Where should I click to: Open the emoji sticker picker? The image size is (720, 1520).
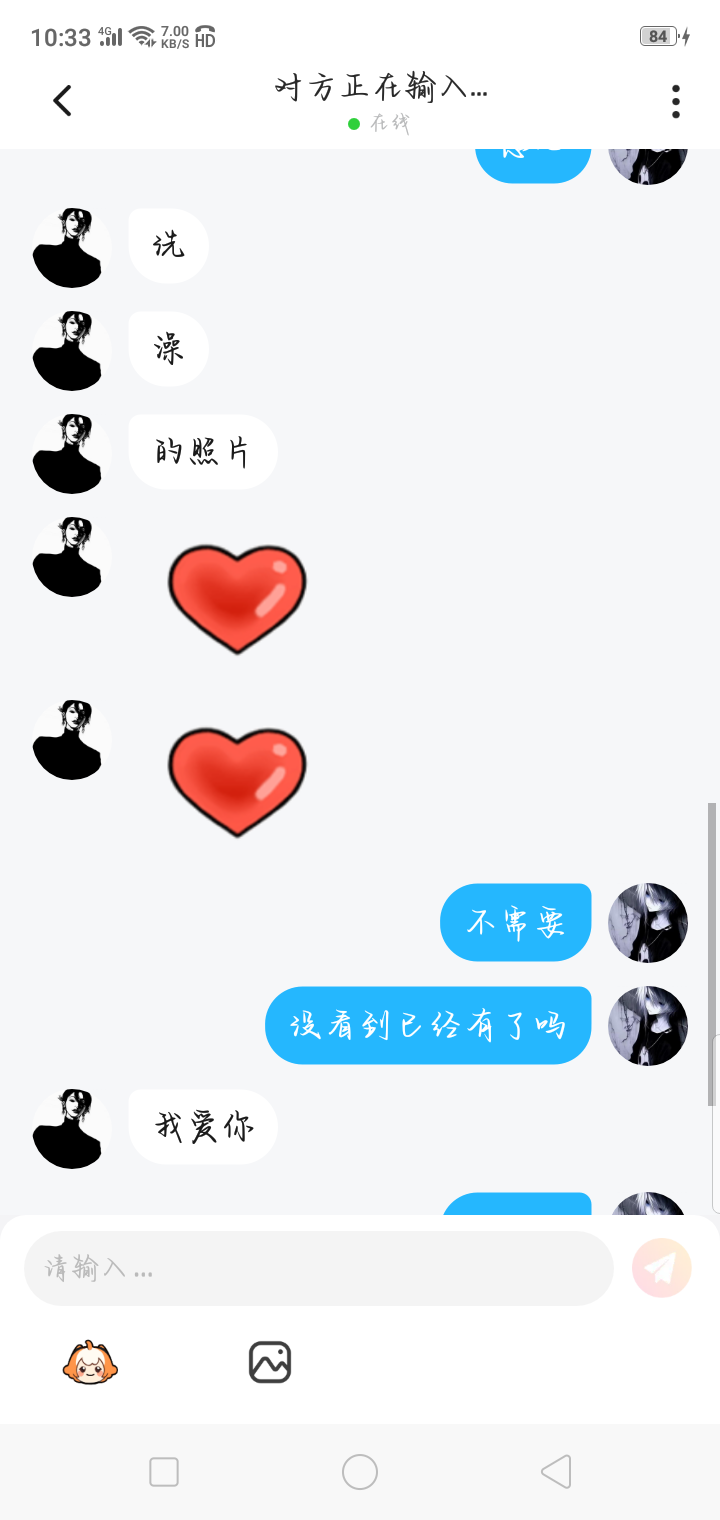91,1362
